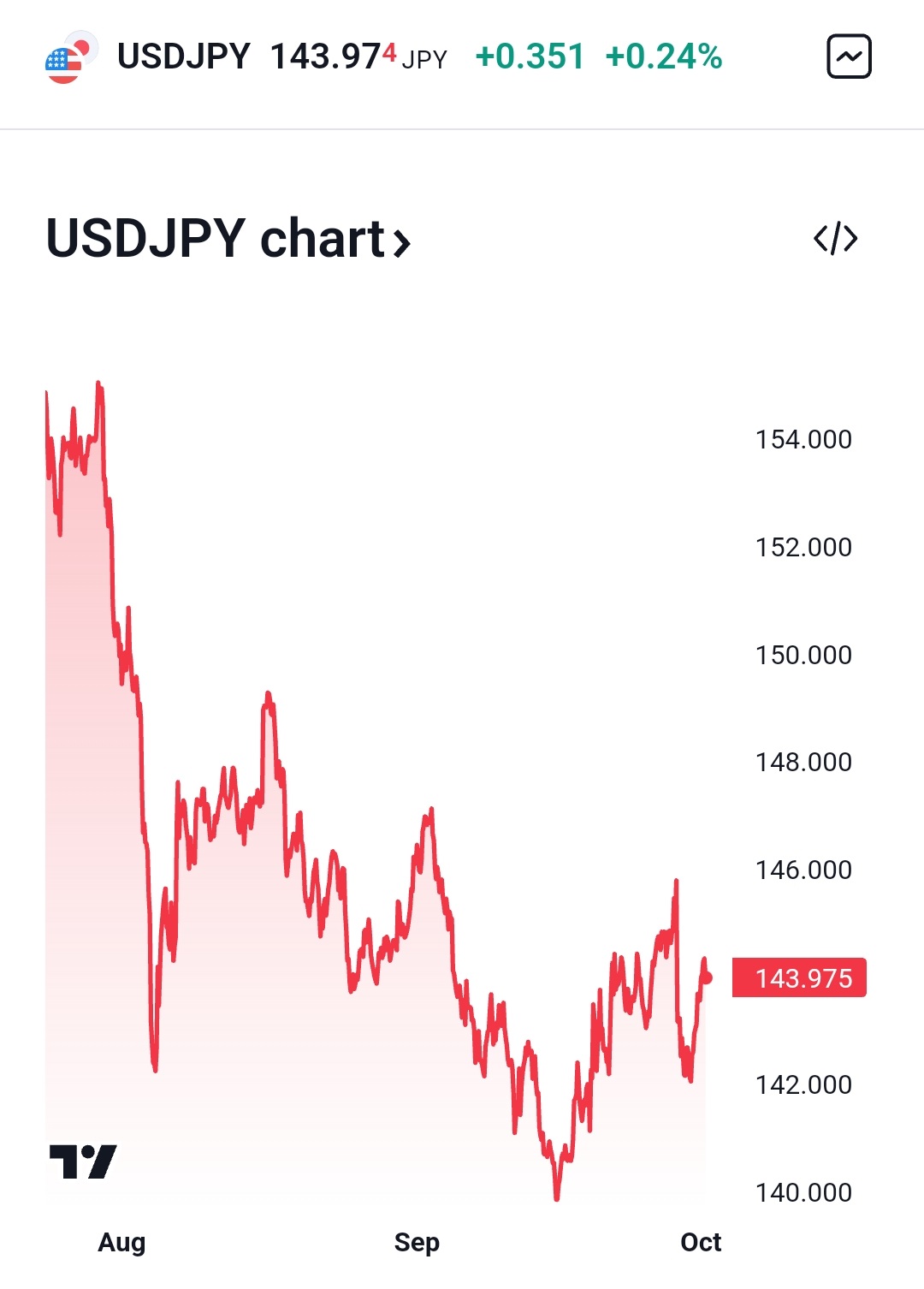Select the Aug label on the time axis
Screen dimensions: 924x1289
[x=121, y=1243]
